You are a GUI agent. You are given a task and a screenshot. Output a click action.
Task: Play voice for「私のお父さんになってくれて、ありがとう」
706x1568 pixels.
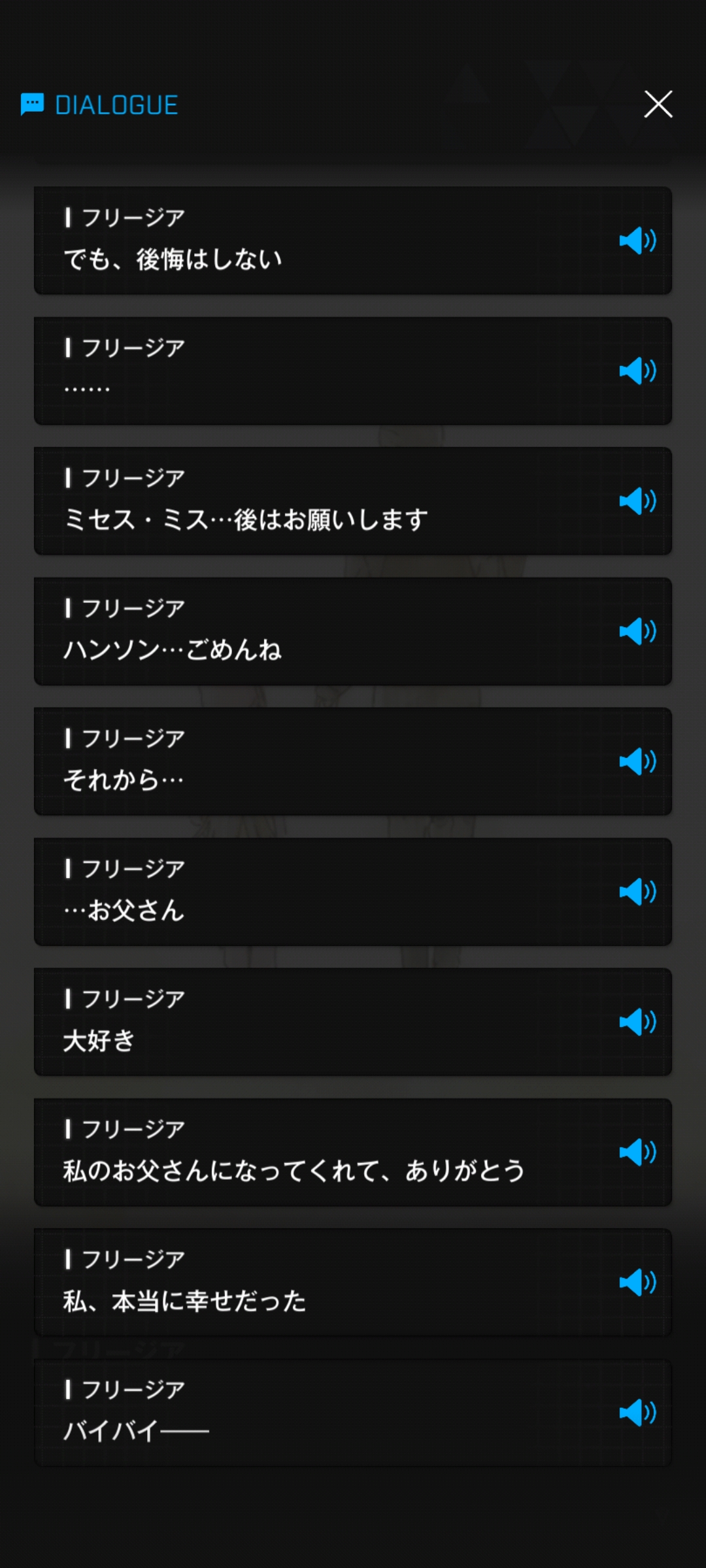(x=637, y=1152)
